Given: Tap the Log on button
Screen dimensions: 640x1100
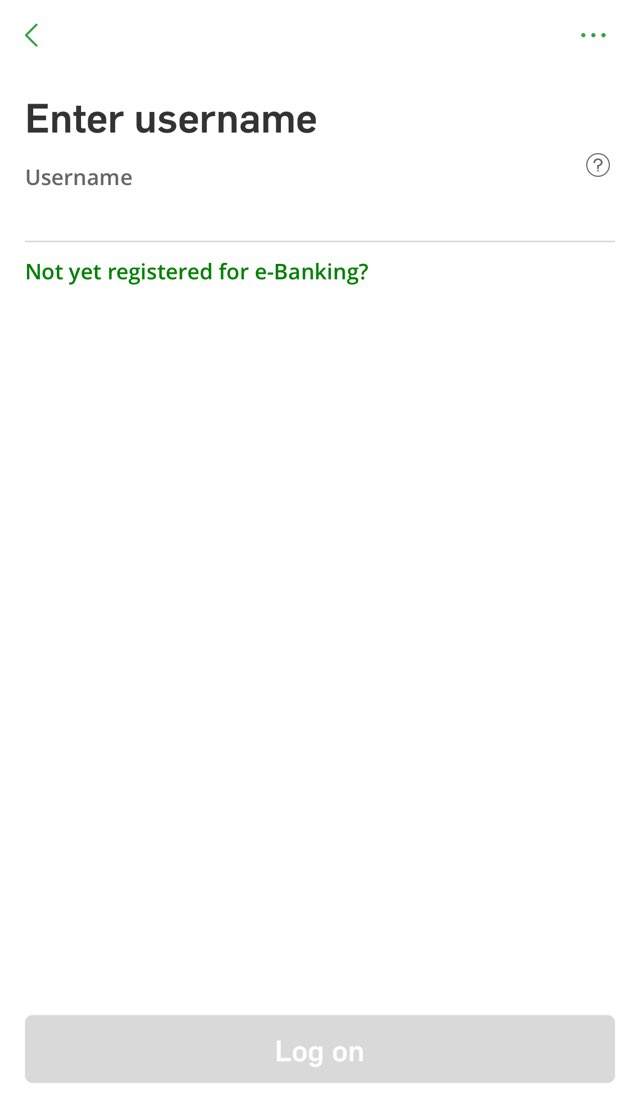Looking at the screenshot, I should click(x=320, y=1049).
